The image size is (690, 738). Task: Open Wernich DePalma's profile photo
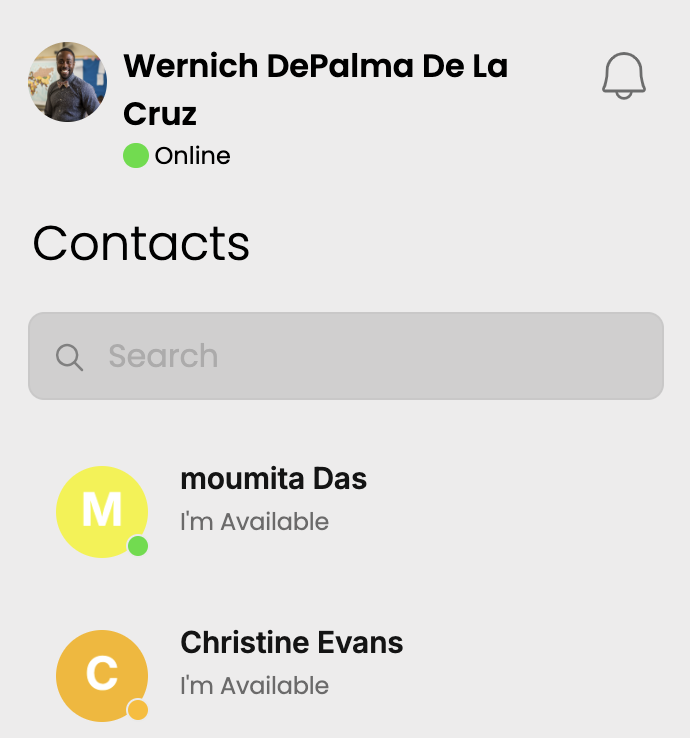click(67, 82)
